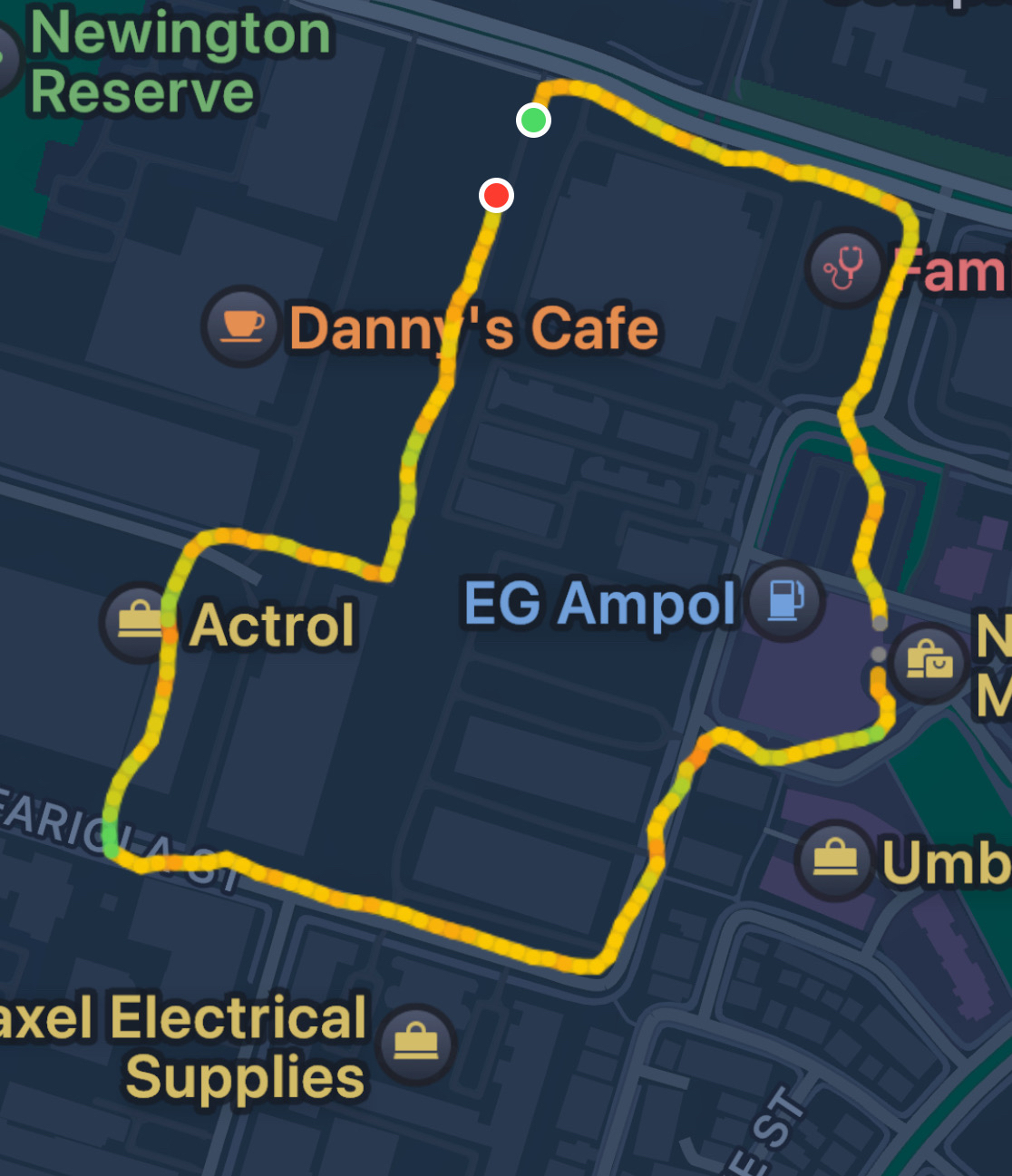Open the Danny's Cafe map marker
This screenshot has width=1012, height=1176.
pyautogui.click(x=241, y=325)
